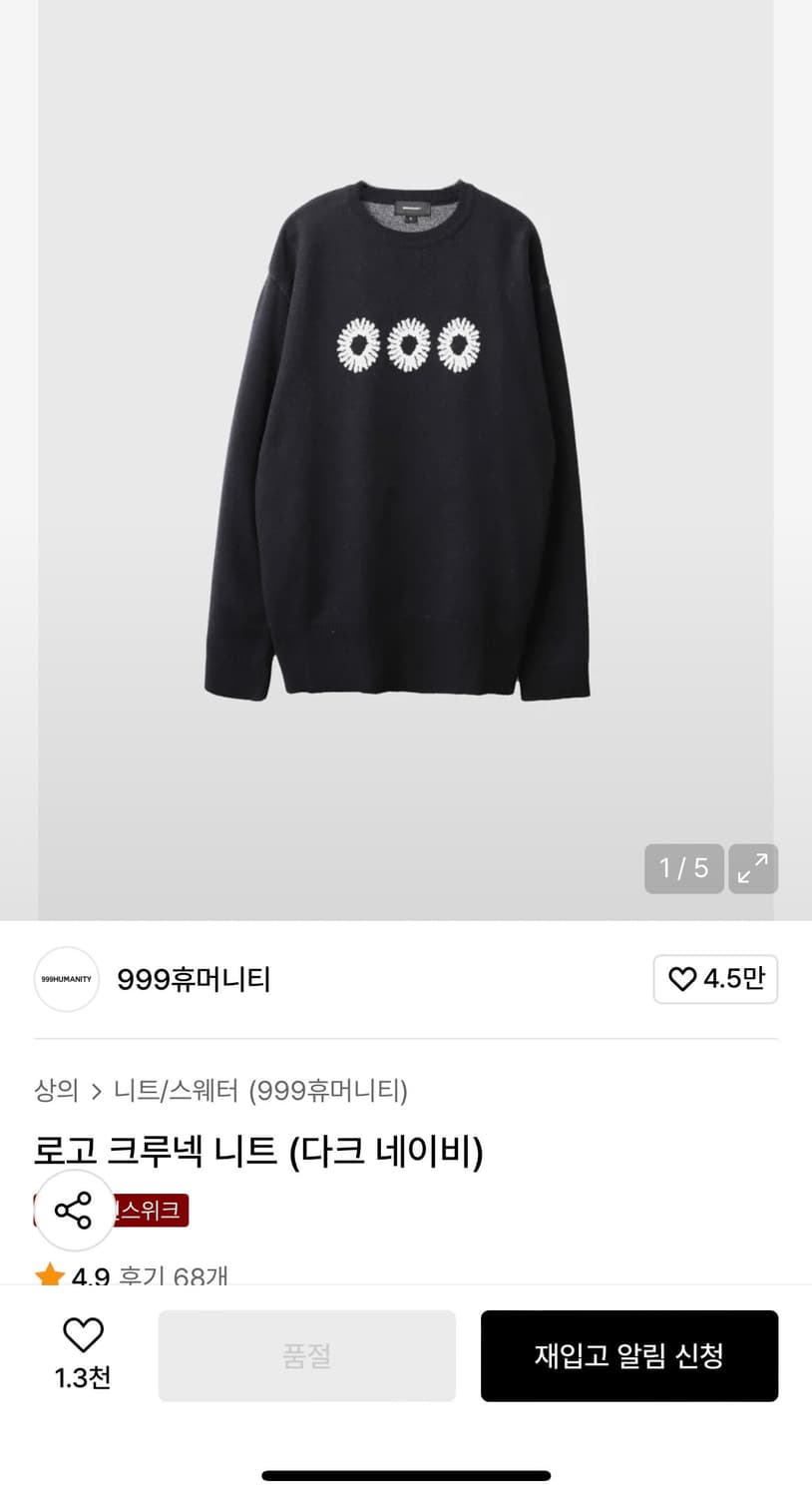Tap the 1/5 image page counter
Viewport: 812px width, 1497px height.
point(683,868)
